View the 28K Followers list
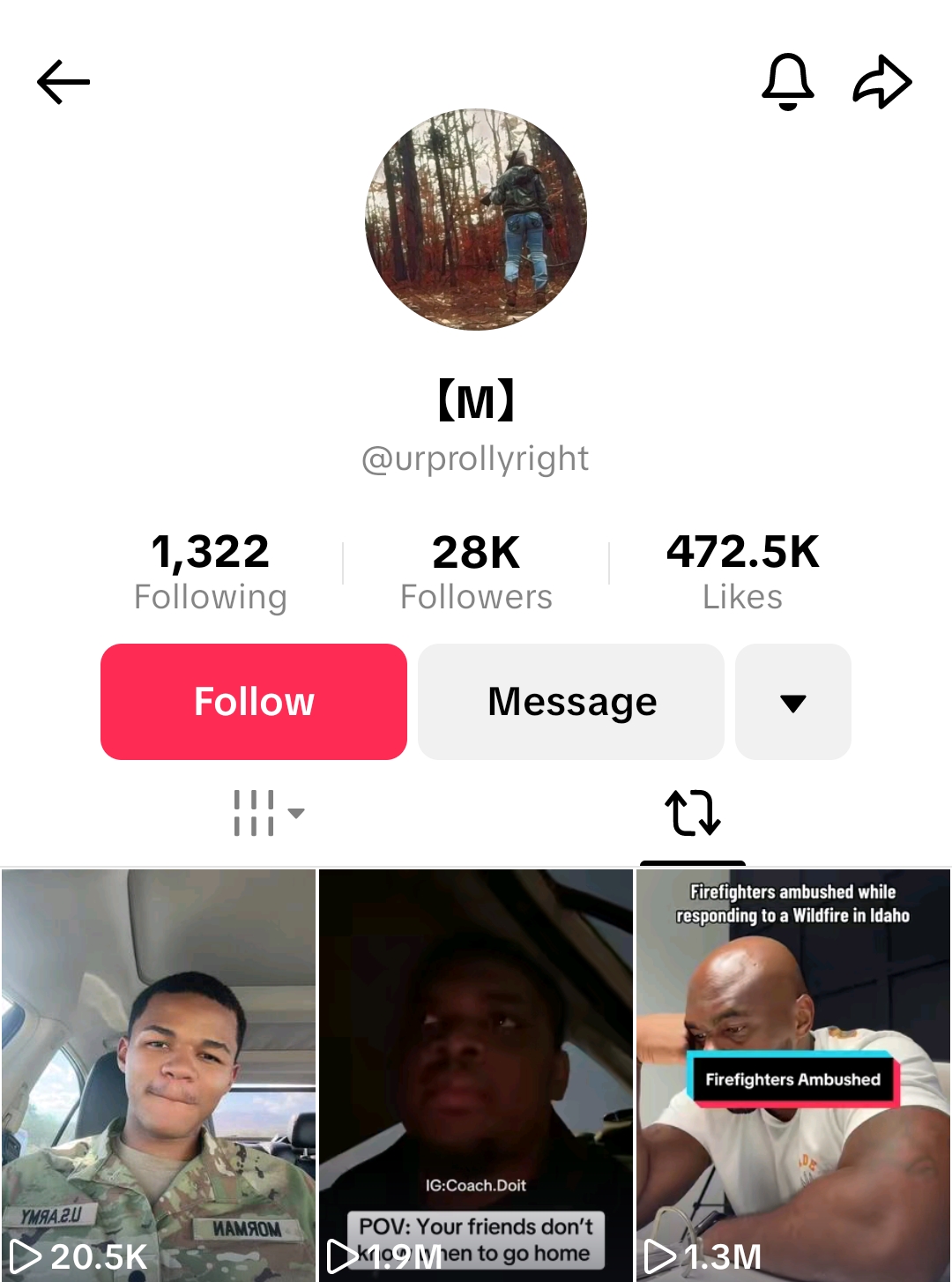Viewport: 952px width, 1282px height. tap(476, 571)
